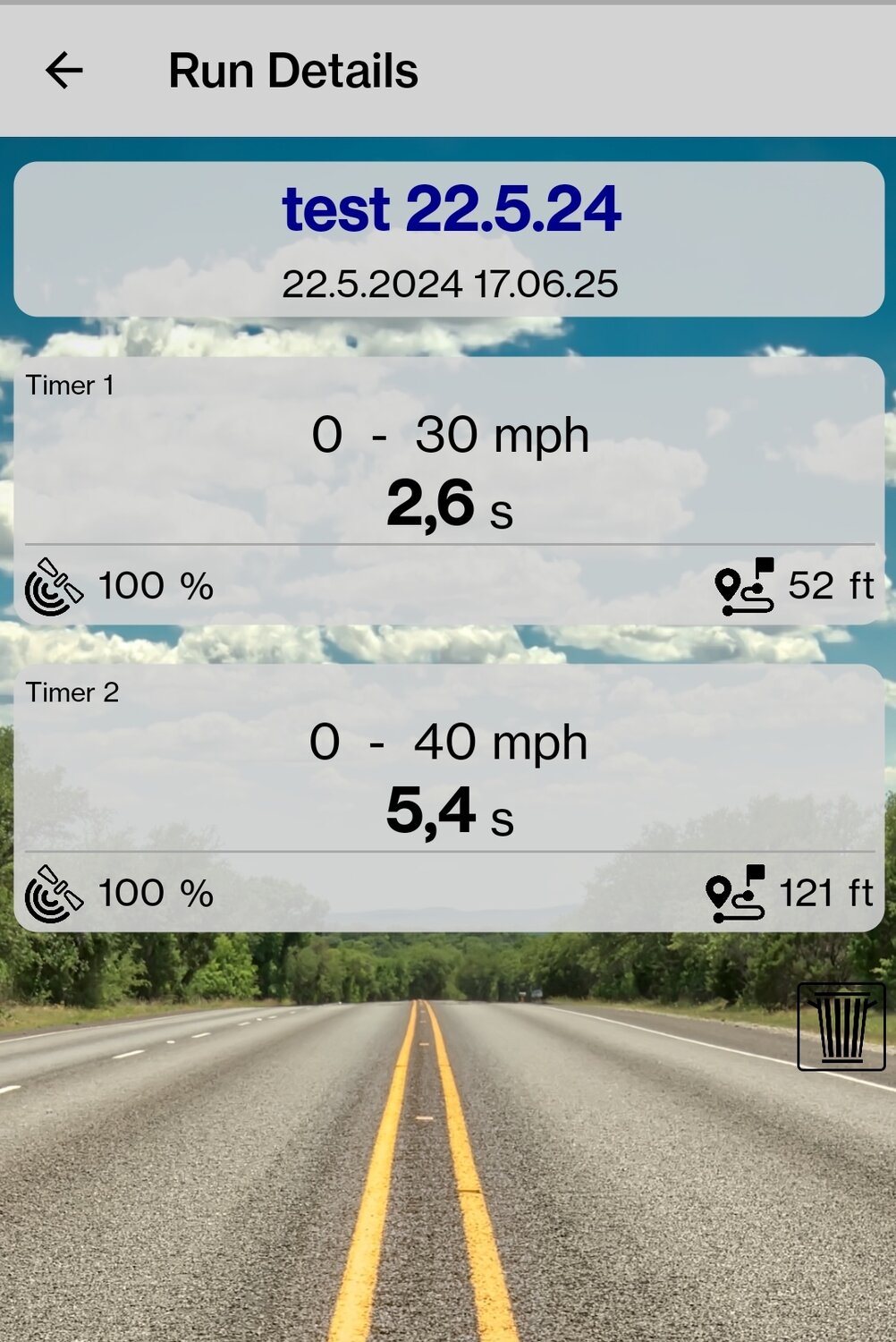Go back from Run Details

point(64,70)
